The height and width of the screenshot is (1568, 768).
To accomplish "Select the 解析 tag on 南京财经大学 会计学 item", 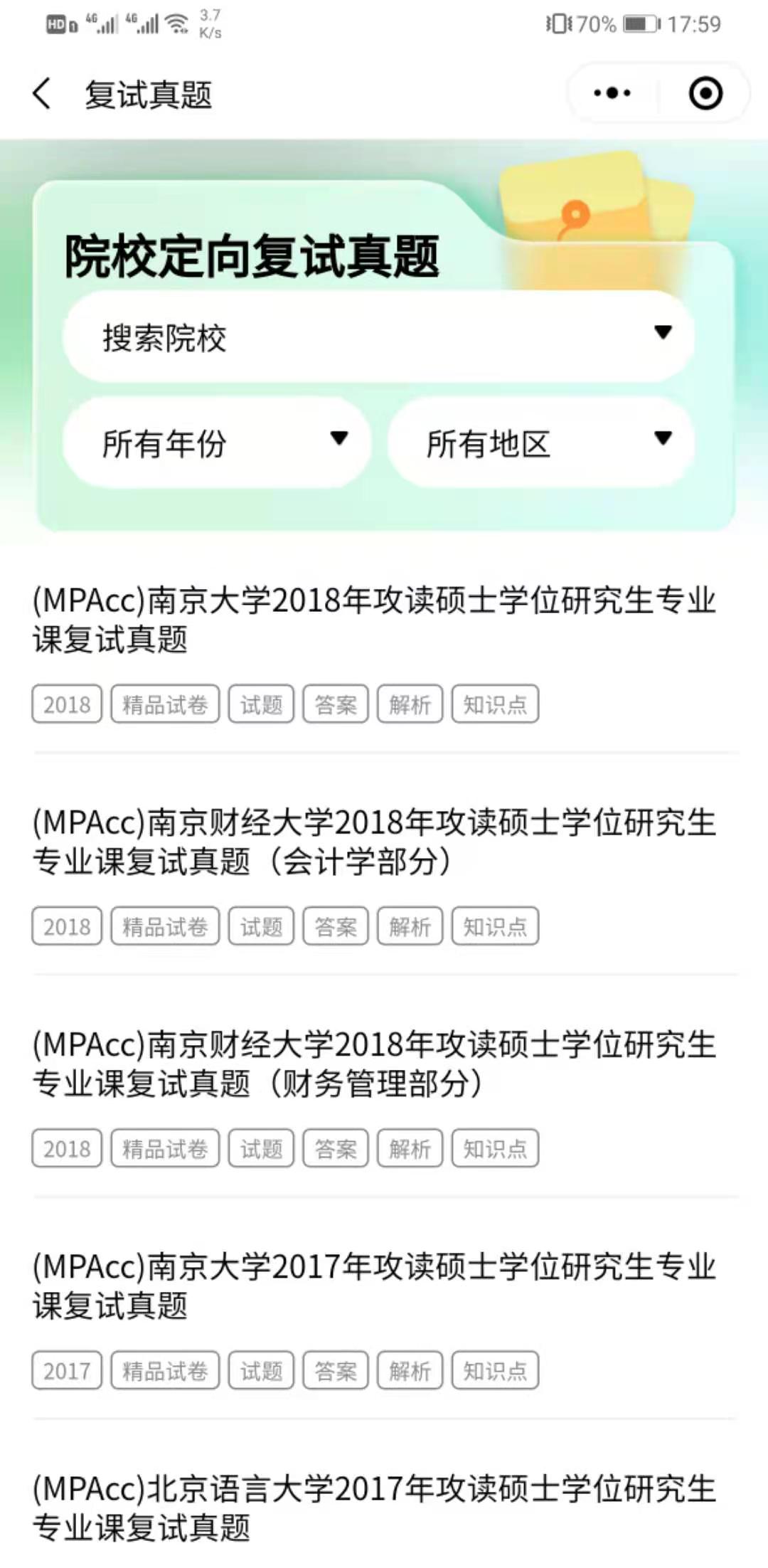I will [409, 926].
